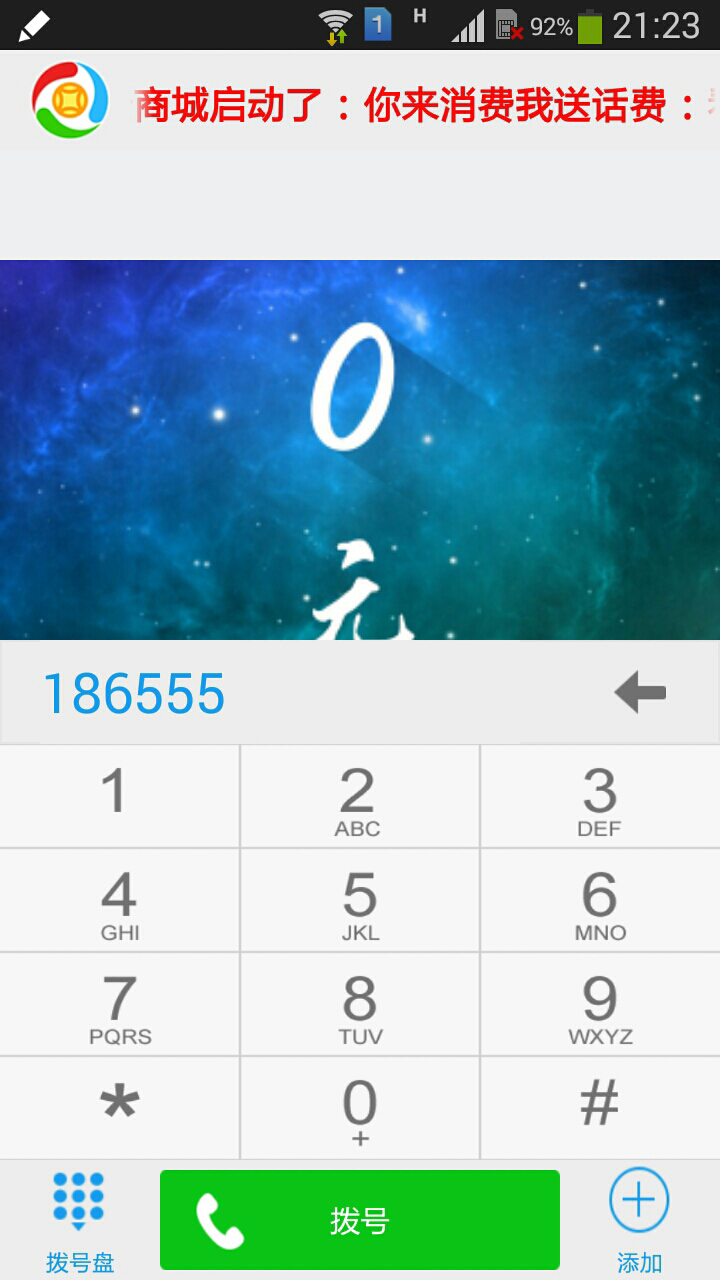Tap the 5 JKL key
The width and height of the screenshot is (720, 1280).
click(359, 901)
